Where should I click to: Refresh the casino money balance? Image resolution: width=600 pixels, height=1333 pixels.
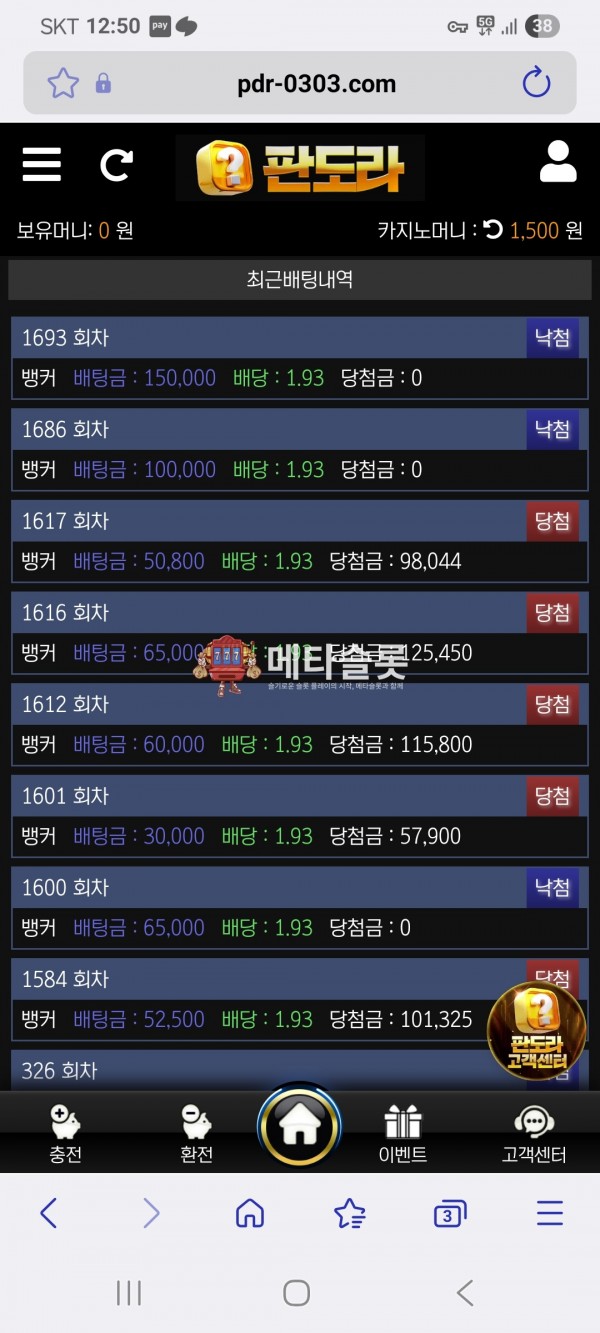tap(493, 231)
